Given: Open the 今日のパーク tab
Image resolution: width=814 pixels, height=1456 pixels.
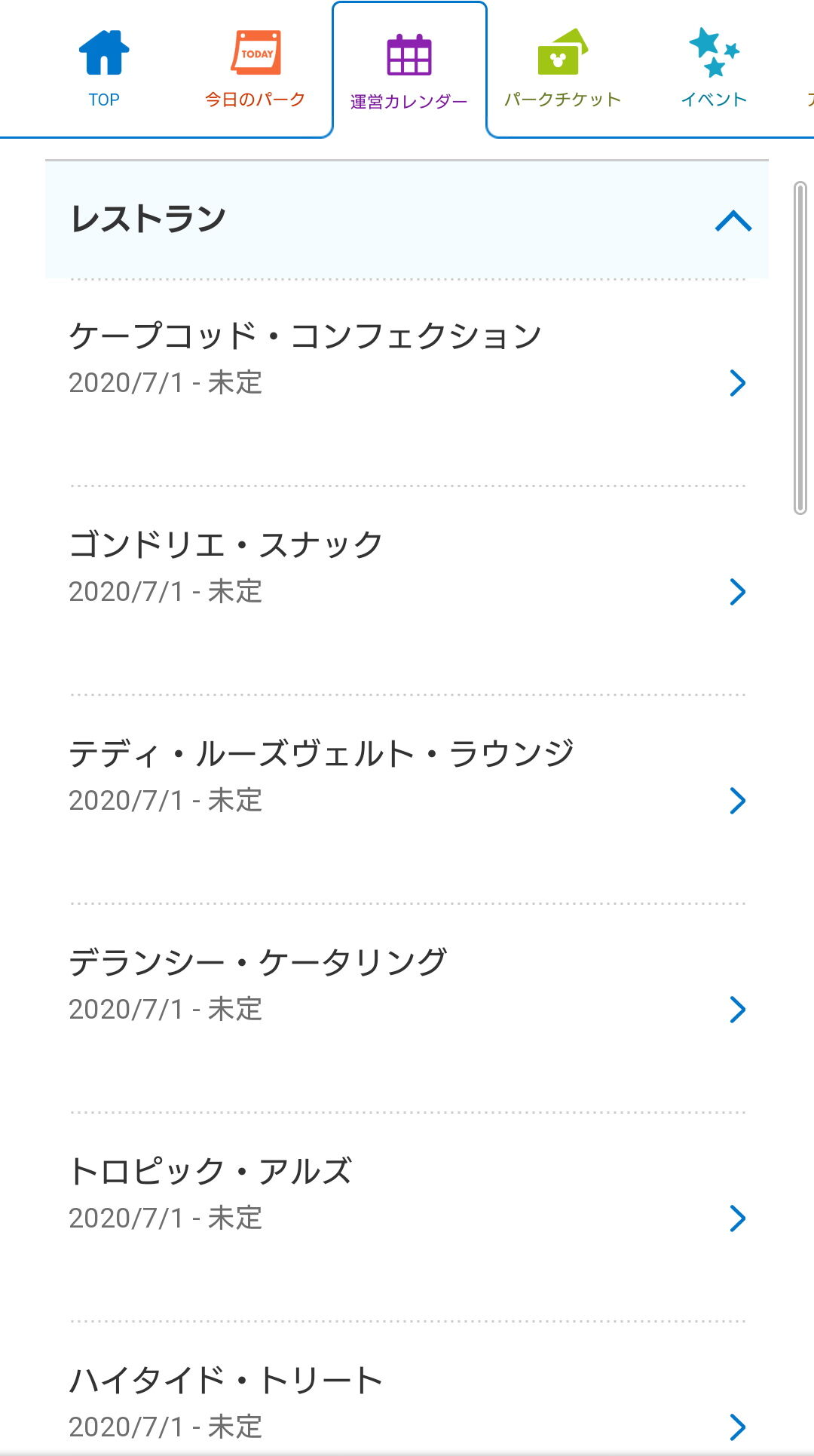Looking at the screenshot, I should [x=256, y=69].
